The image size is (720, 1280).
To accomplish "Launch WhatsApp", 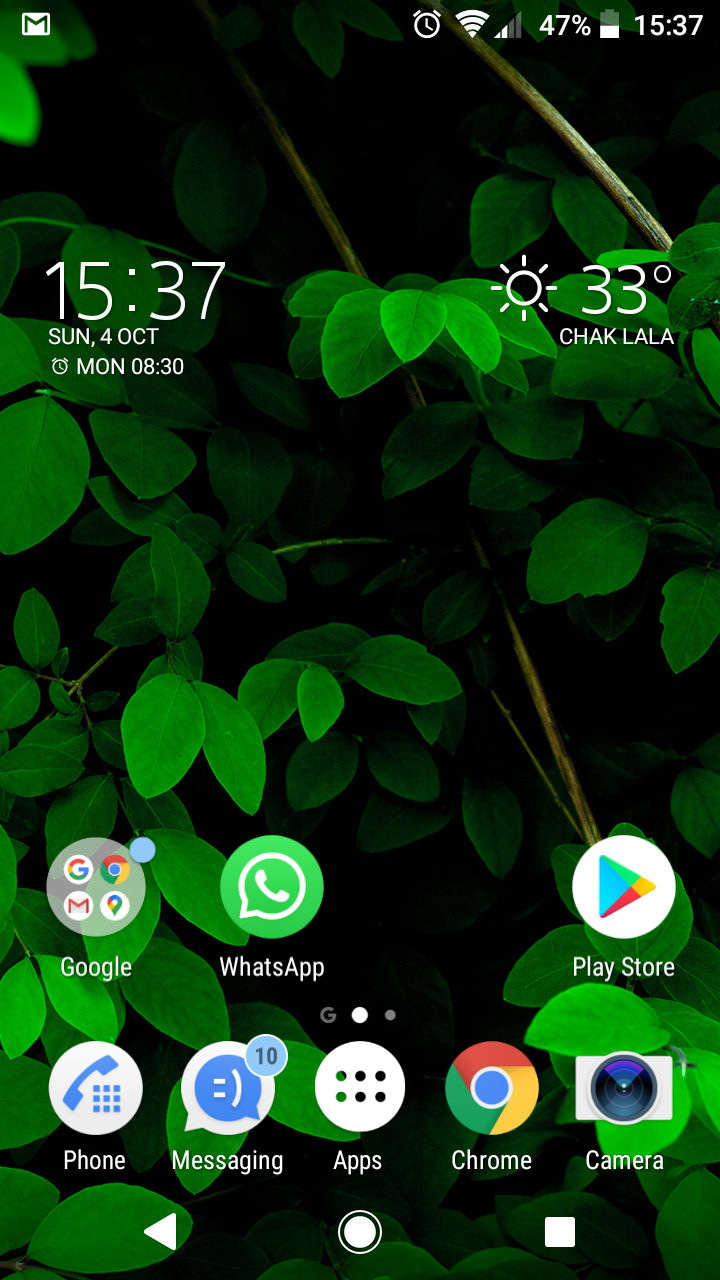I will click(x=272, y=888).
